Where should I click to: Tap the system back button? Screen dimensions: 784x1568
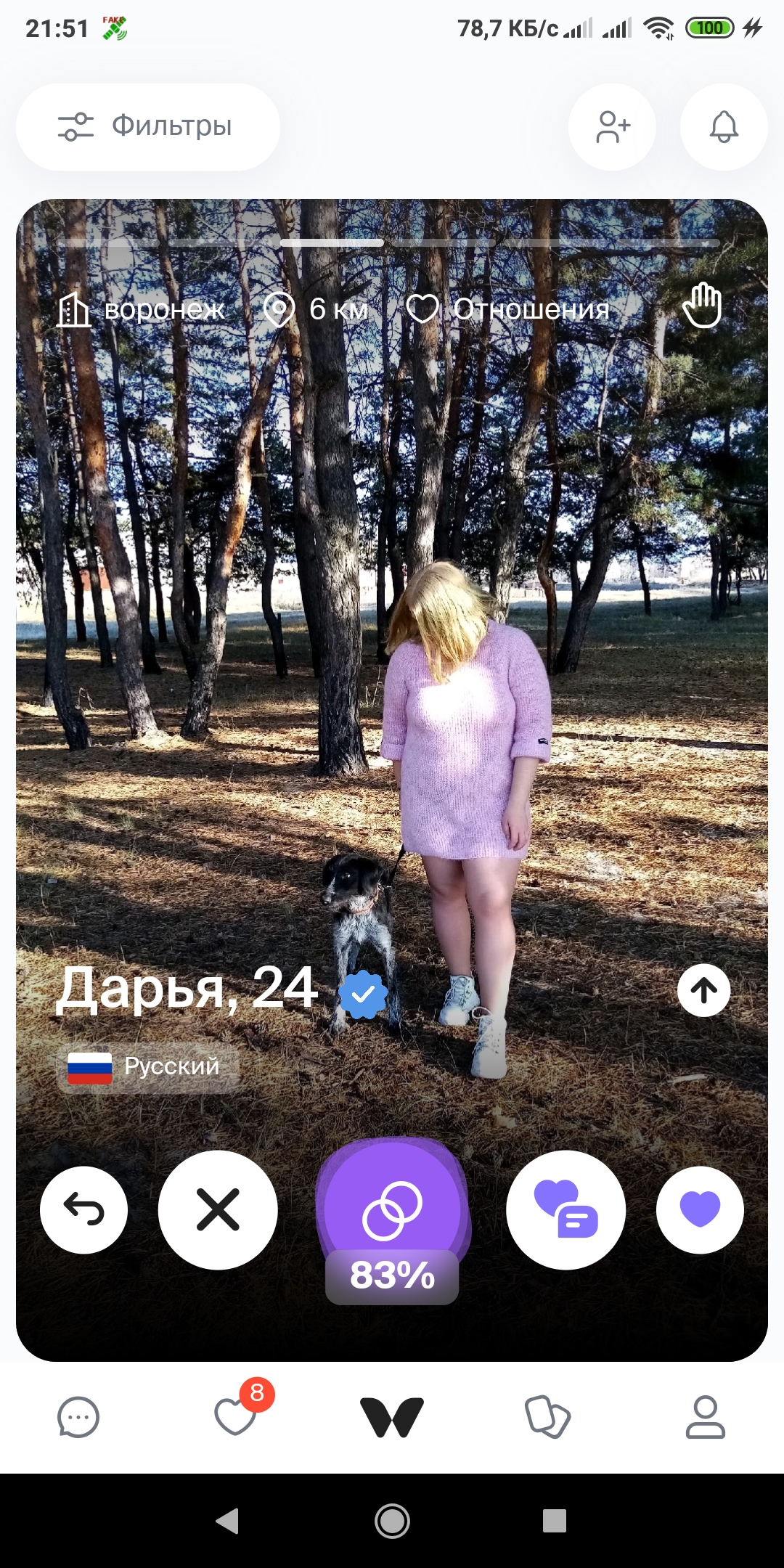(228, 1521)
